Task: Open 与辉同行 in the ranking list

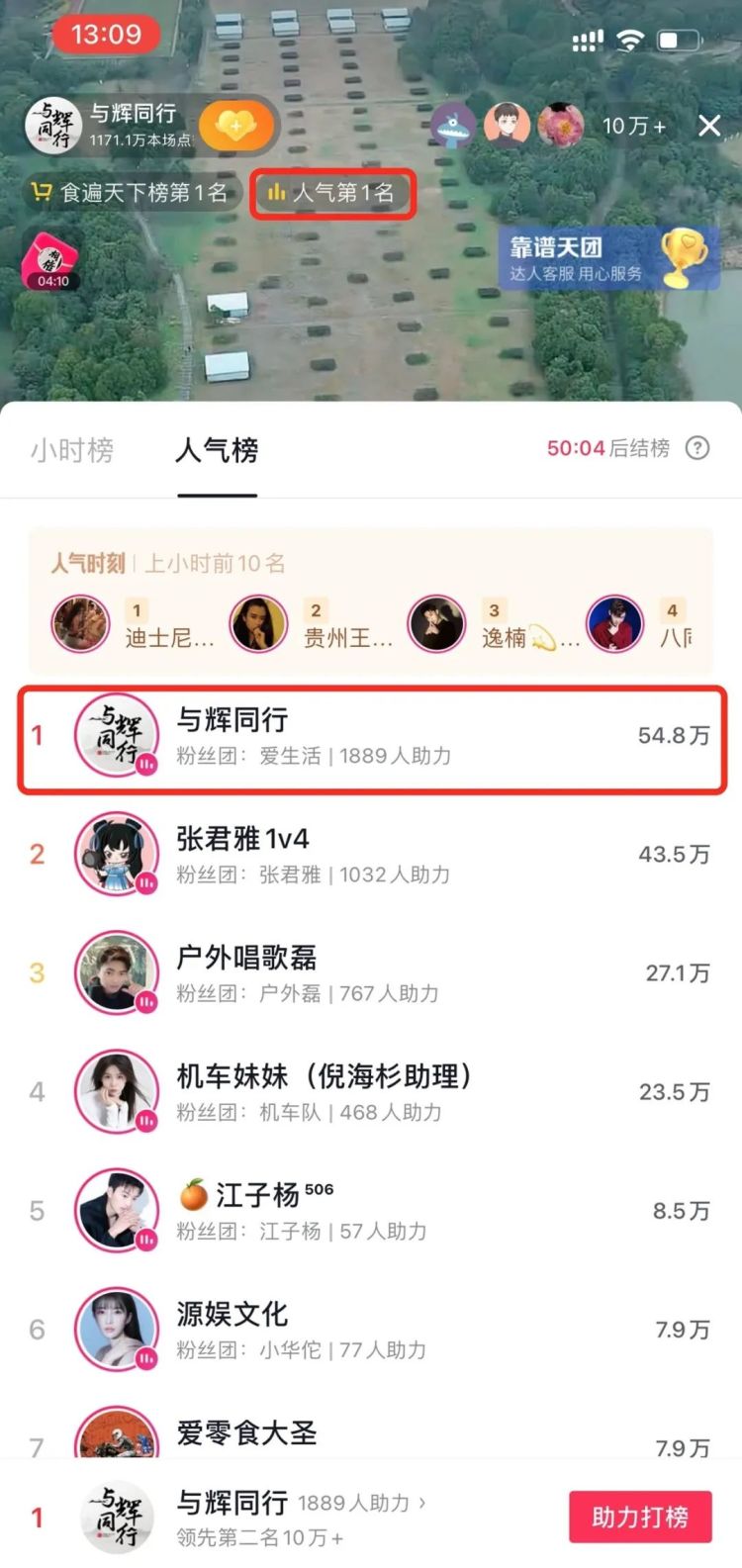Action: point(371,737)
